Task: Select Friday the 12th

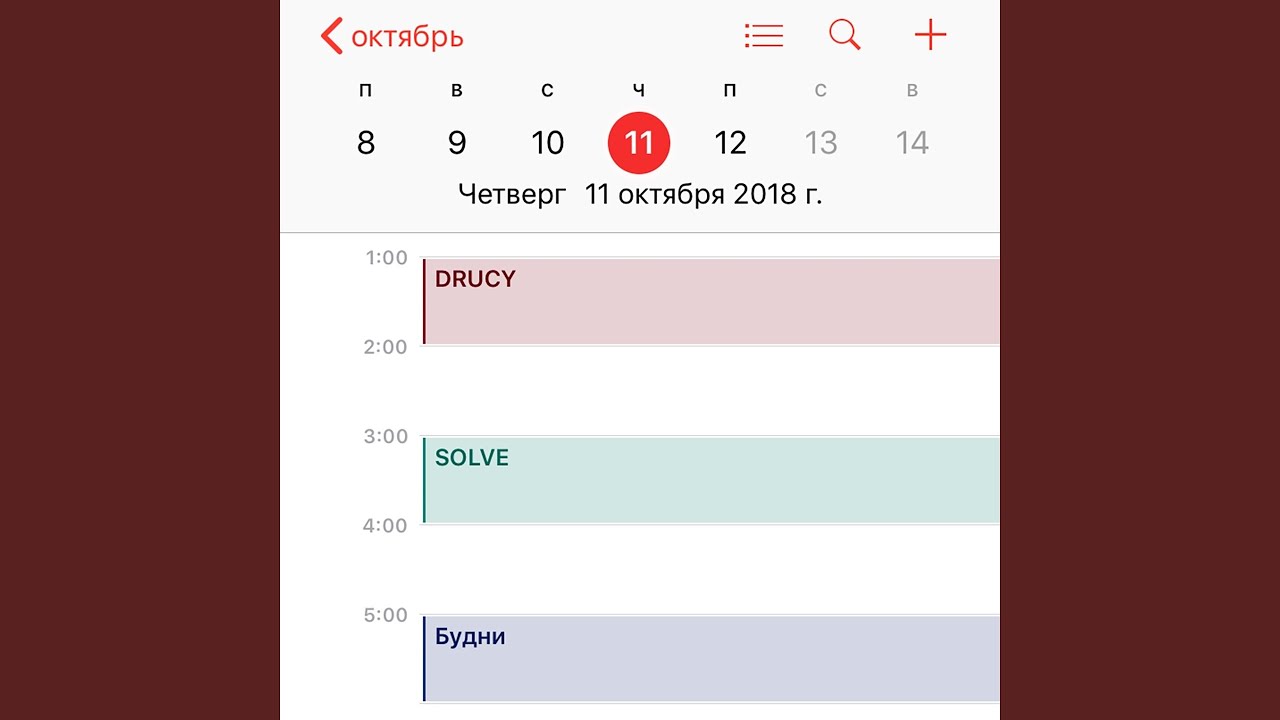Action: point(730,143)
